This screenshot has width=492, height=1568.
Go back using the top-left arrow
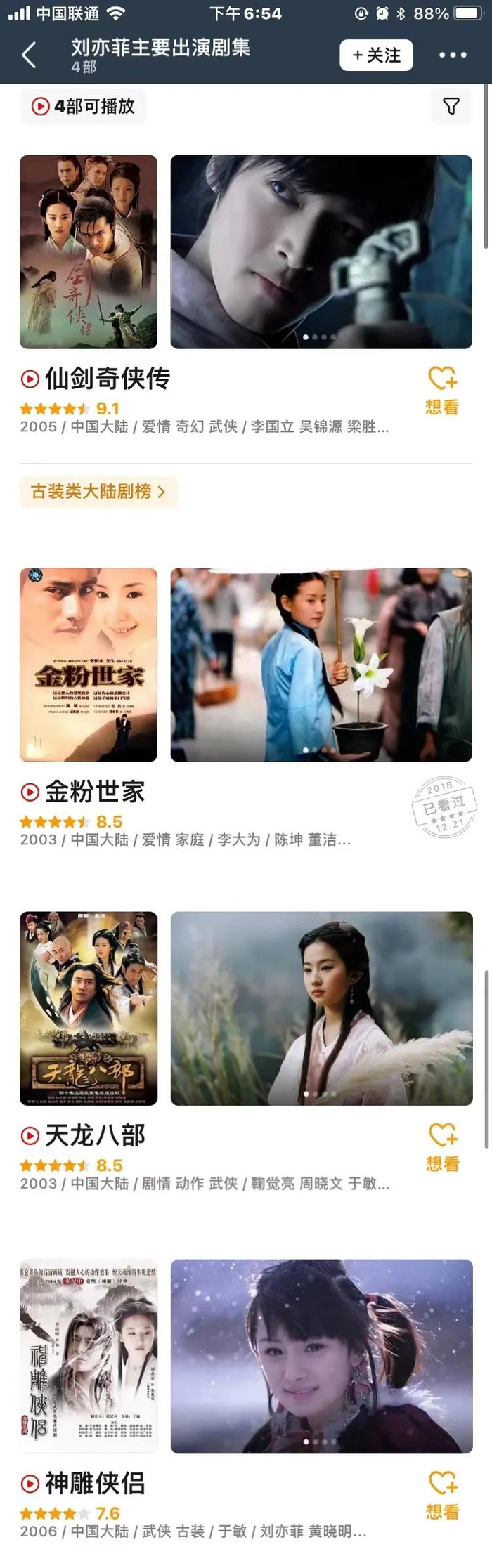[x=29, y=55]
